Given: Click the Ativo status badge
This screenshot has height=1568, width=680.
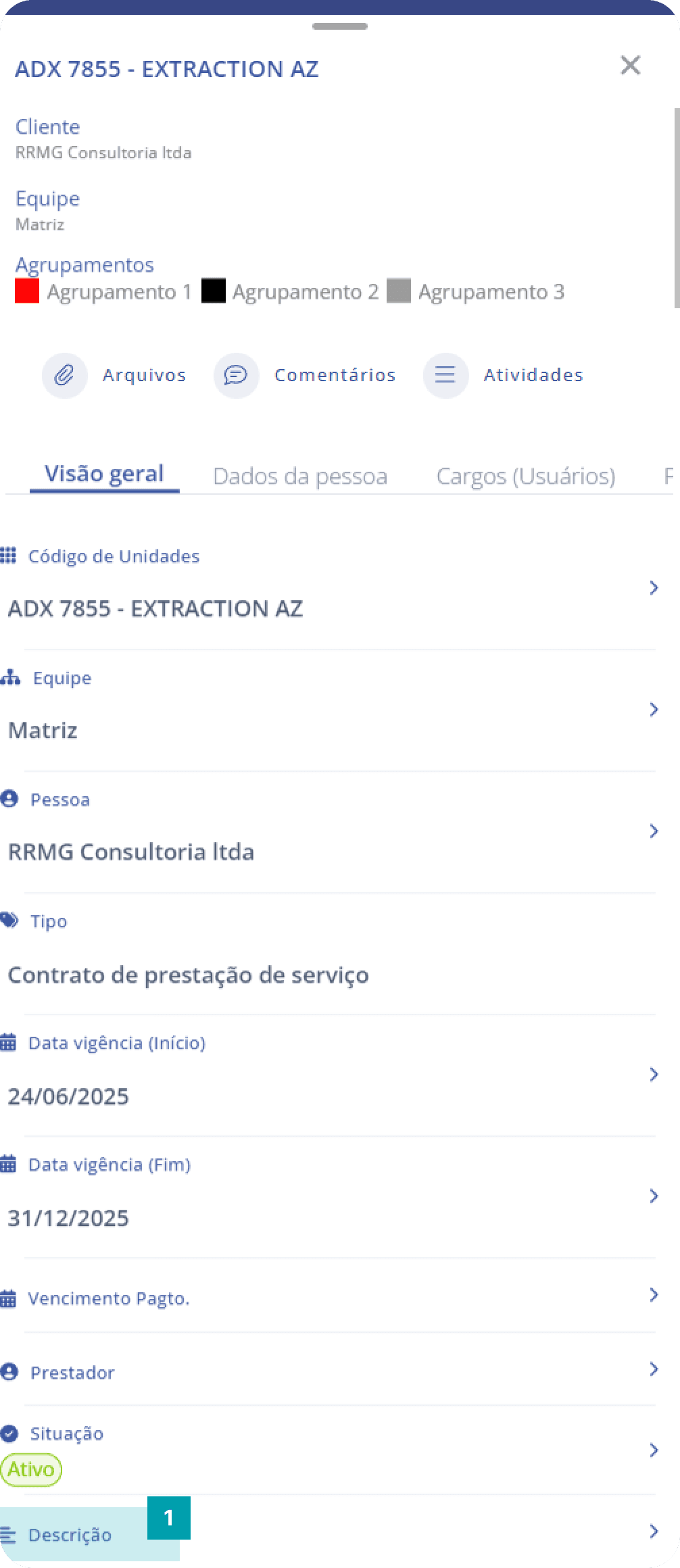Looking at the screenshot, I should point(32,1469).
